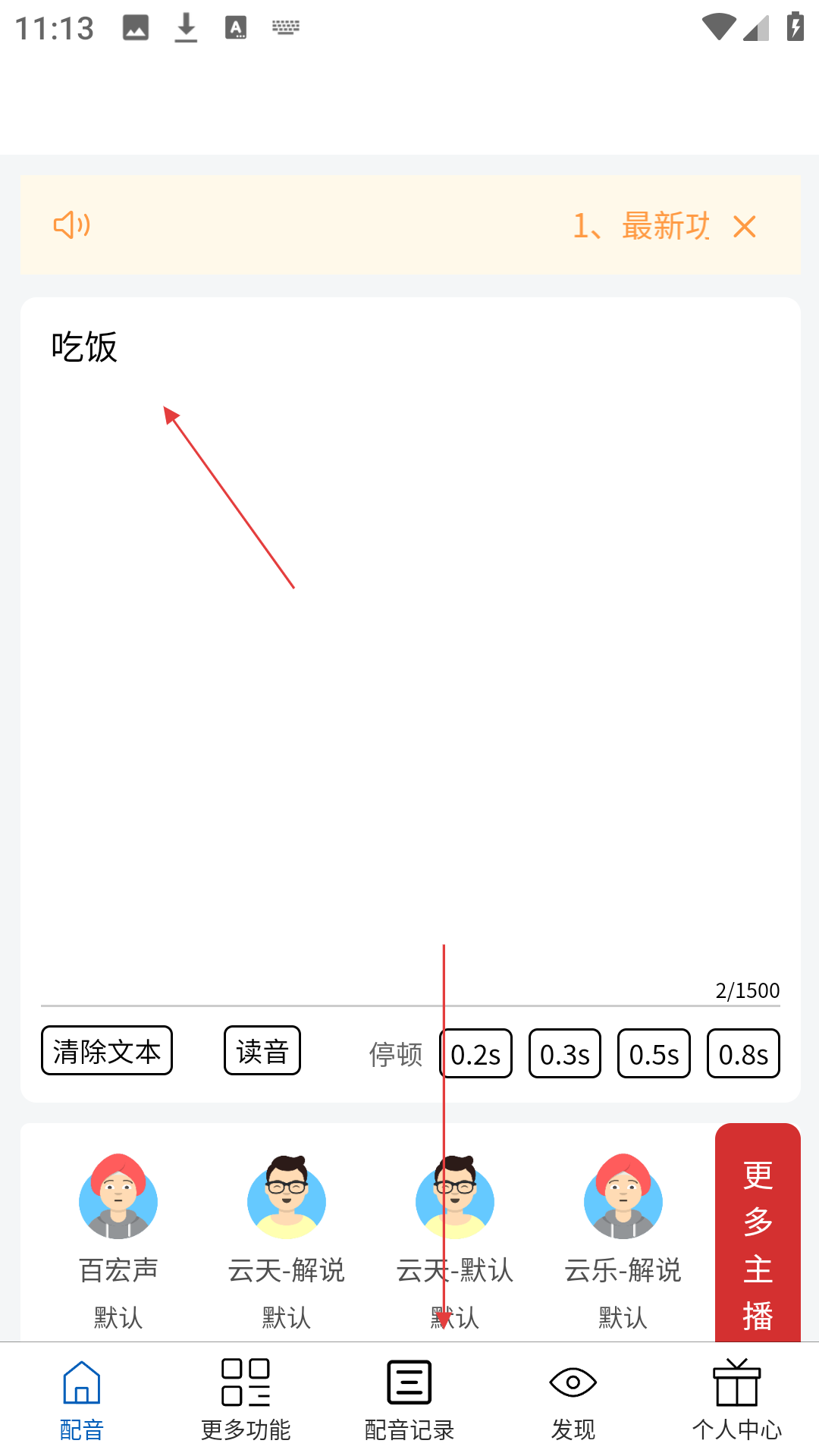Image resolution: width=819 pixels, height=1456 pixels.
Task: Insert a 0.5s pause
Action: (654, 1054)
